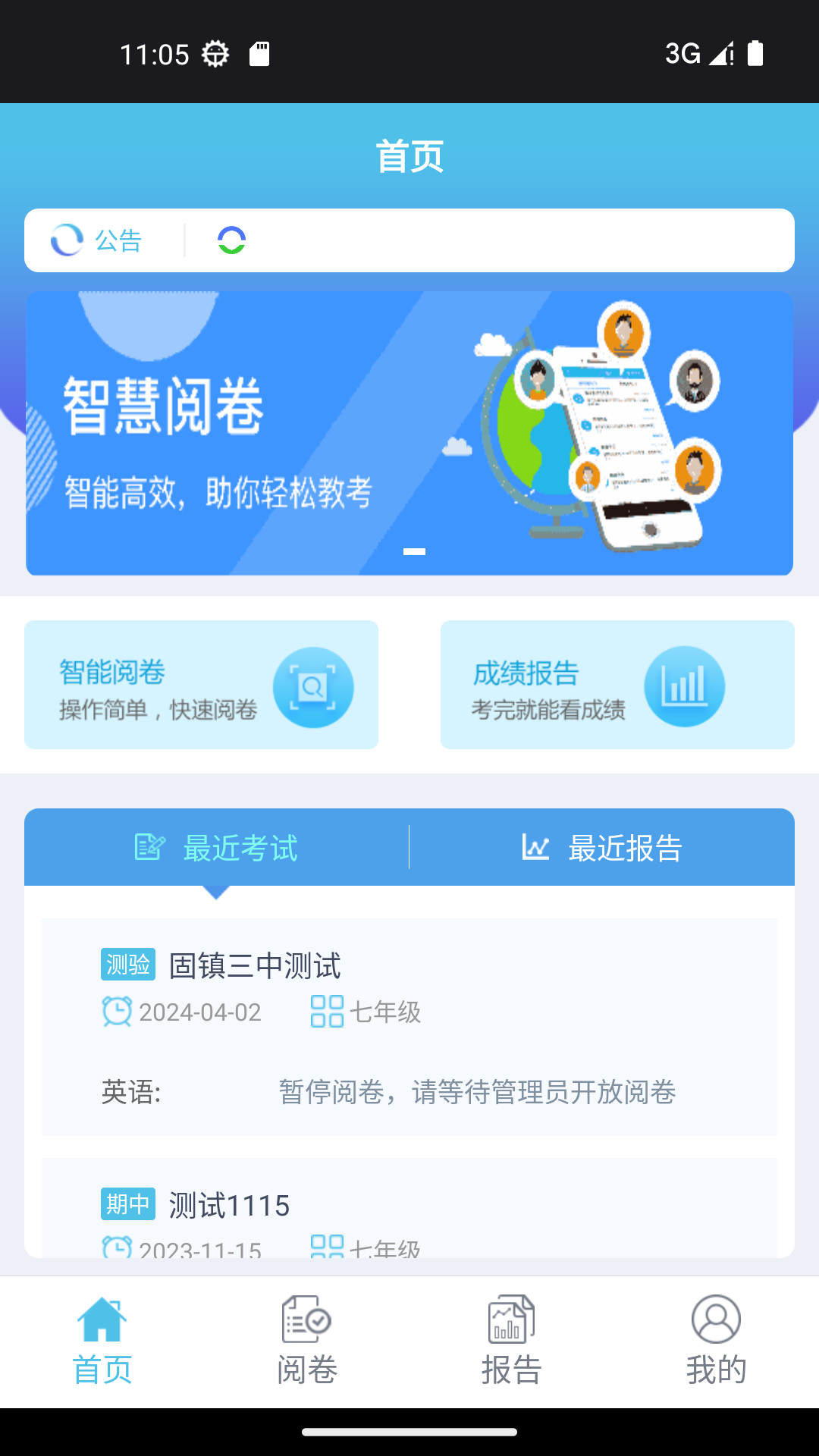The height and width of the screenshot is (1456, 819).
Task: Switch to the 报告 bottom tab
Action: (512, 1341)
